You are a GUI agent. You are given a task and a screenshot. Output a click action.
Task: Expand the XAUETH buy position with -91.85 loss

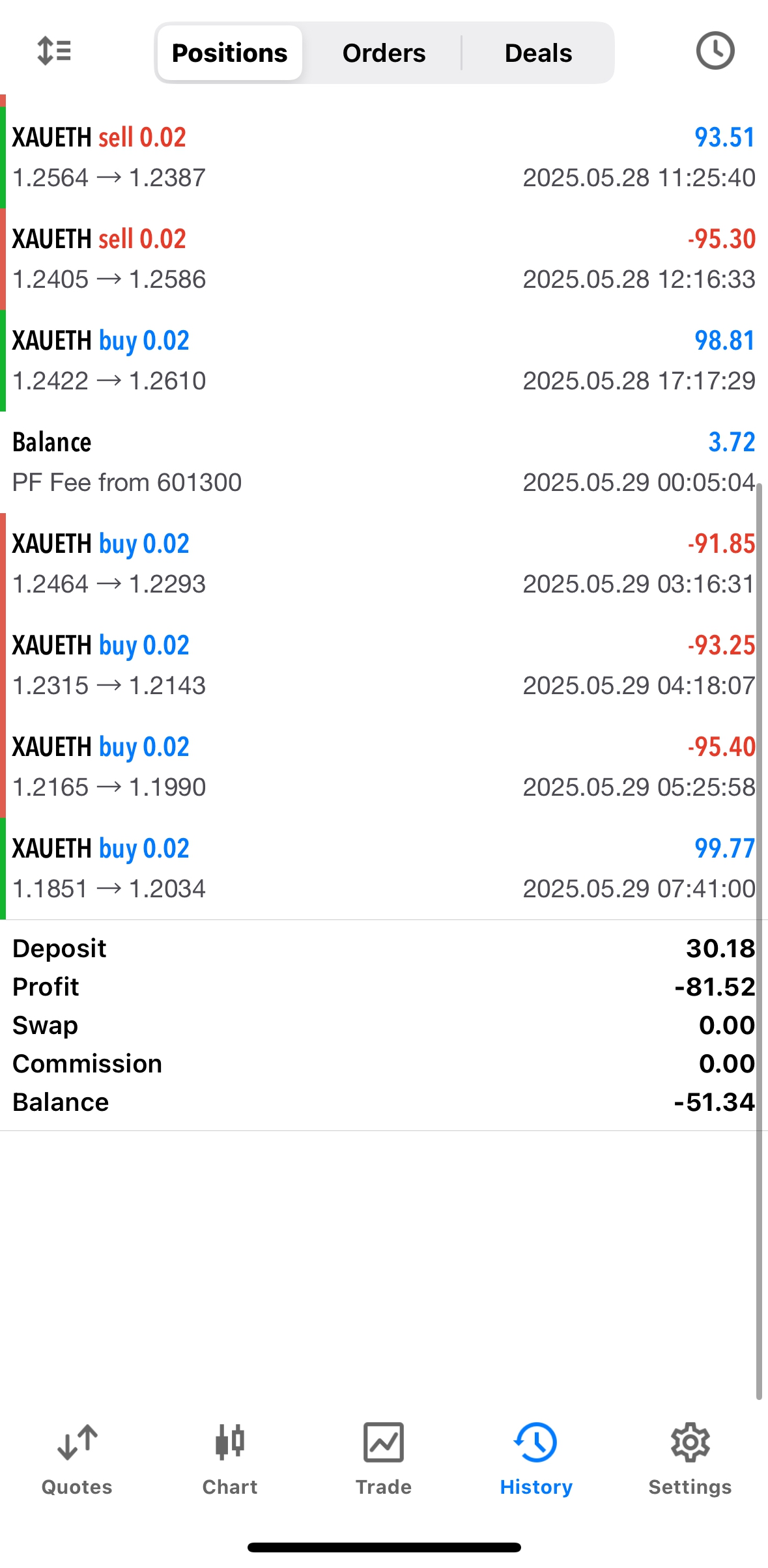[x=384, y=563]
